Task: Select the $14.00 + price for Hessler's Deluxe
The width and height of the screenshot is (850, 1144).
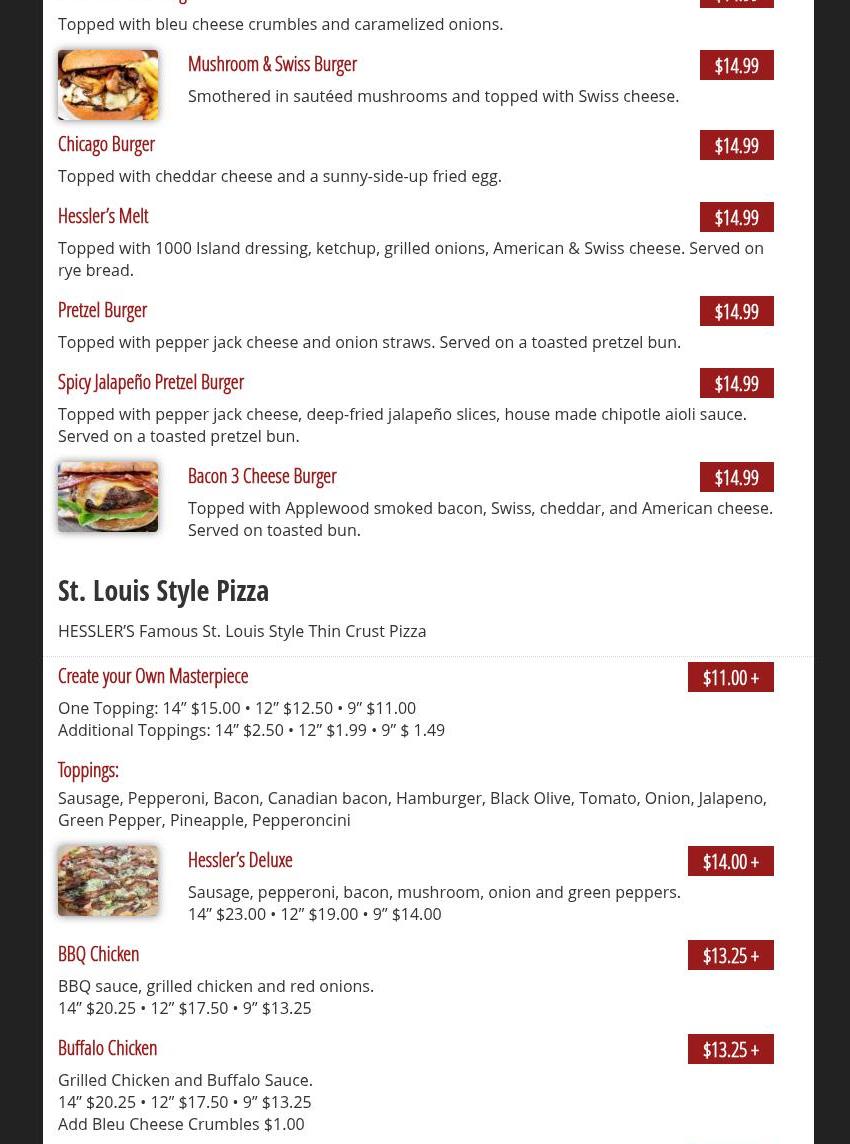Action: [x=730, y=861]
